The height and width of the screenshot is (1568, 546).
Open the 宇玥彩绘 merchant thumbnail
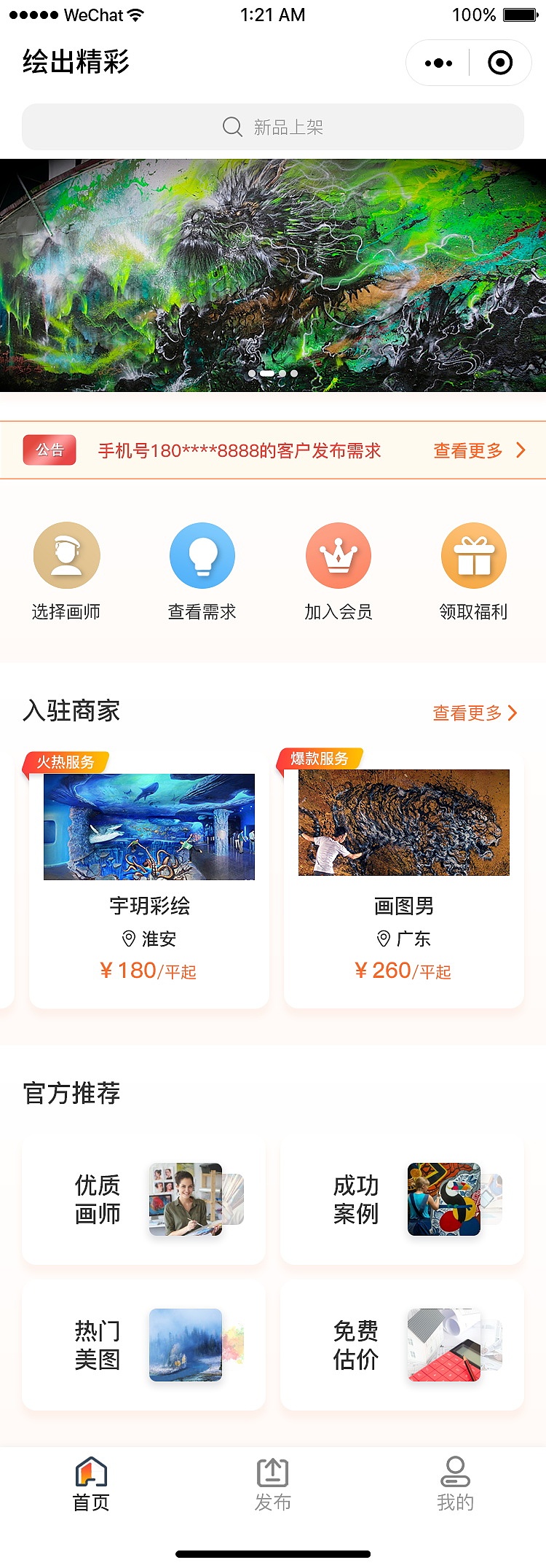(x=149, y=826)
